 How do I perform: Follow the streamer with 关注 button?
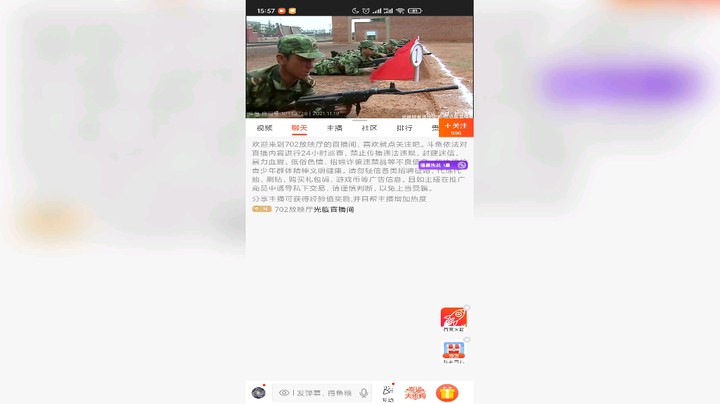tap(455, 127)
